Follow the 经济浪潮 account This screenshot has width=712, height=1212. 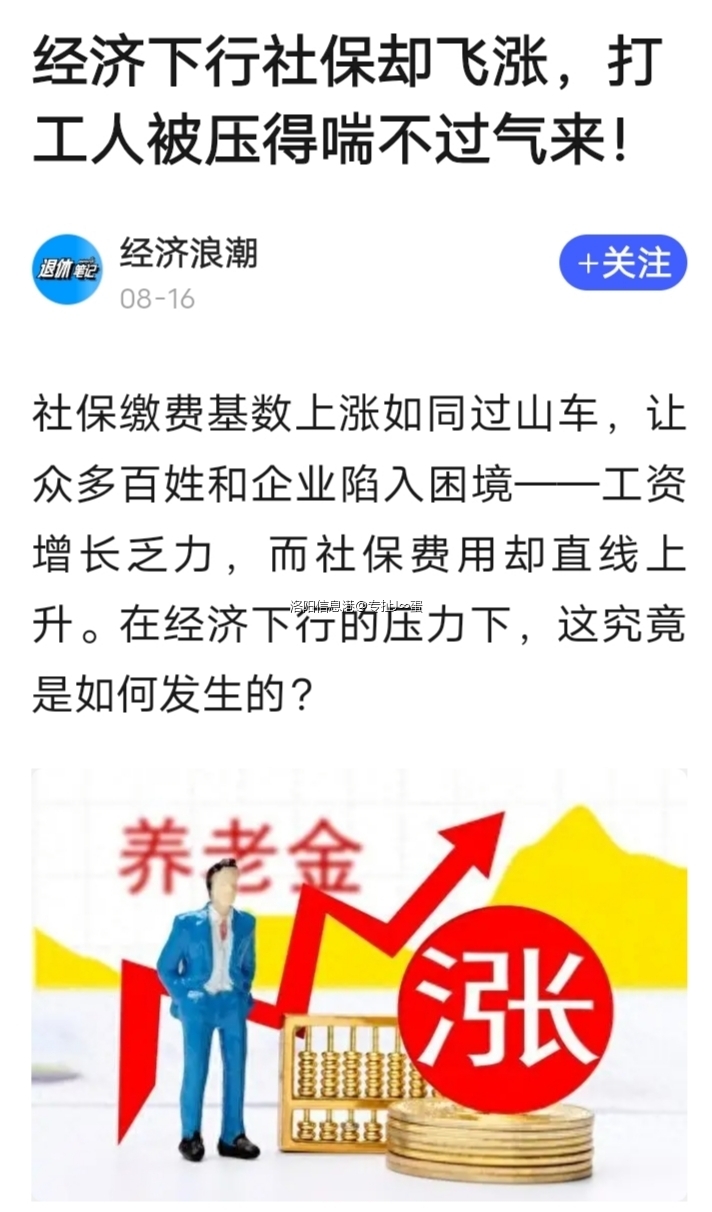pos(622,263)
